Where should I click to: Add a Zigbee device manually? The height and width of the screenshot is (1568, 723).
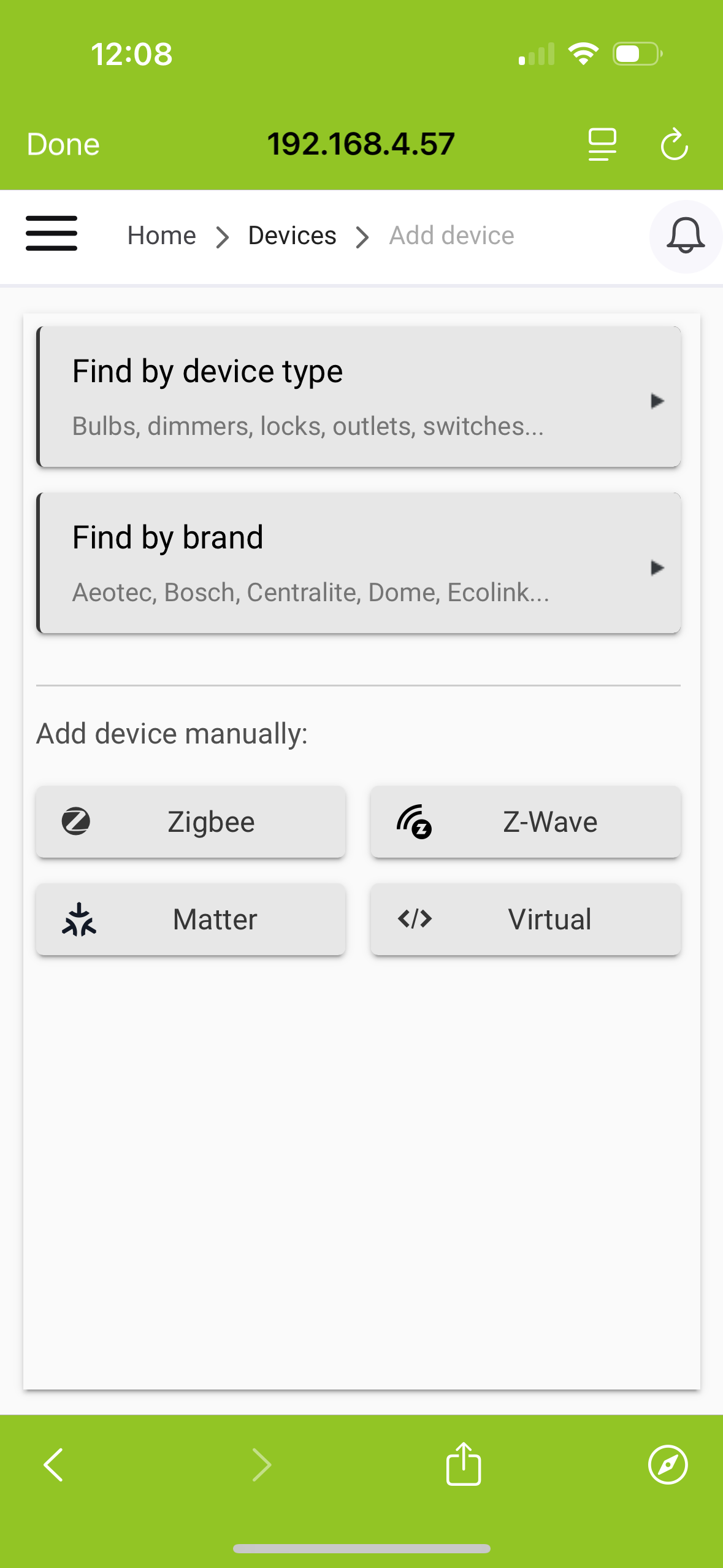point(191,822)
